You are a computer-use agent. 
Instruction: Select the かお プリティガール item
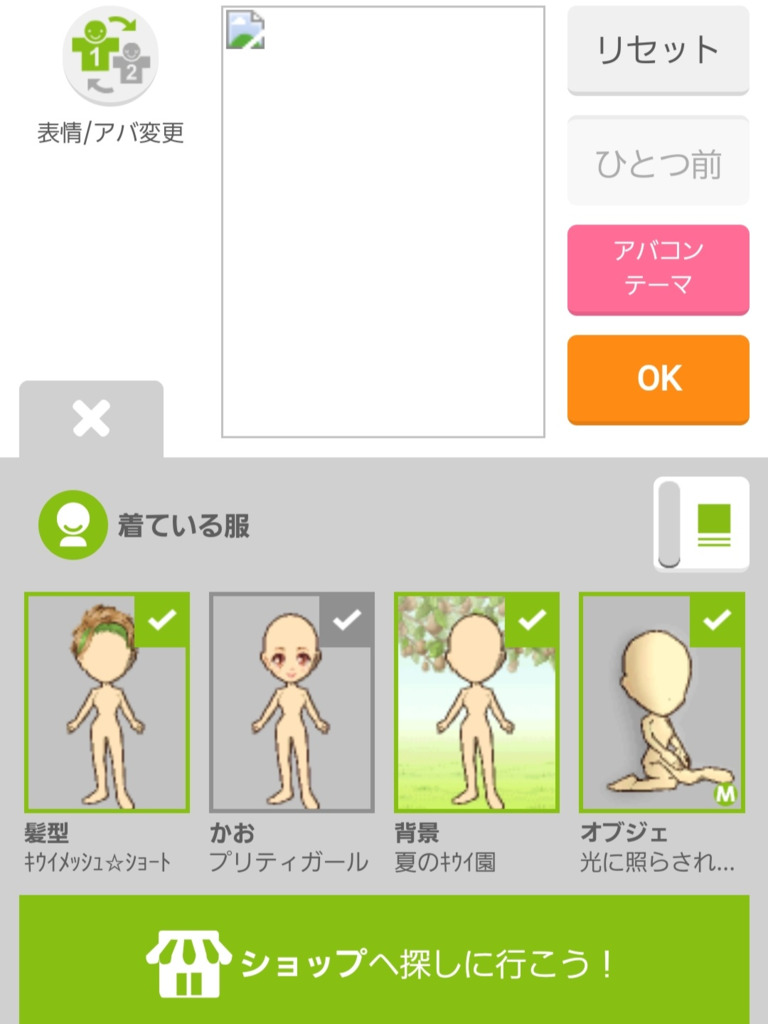291,702
